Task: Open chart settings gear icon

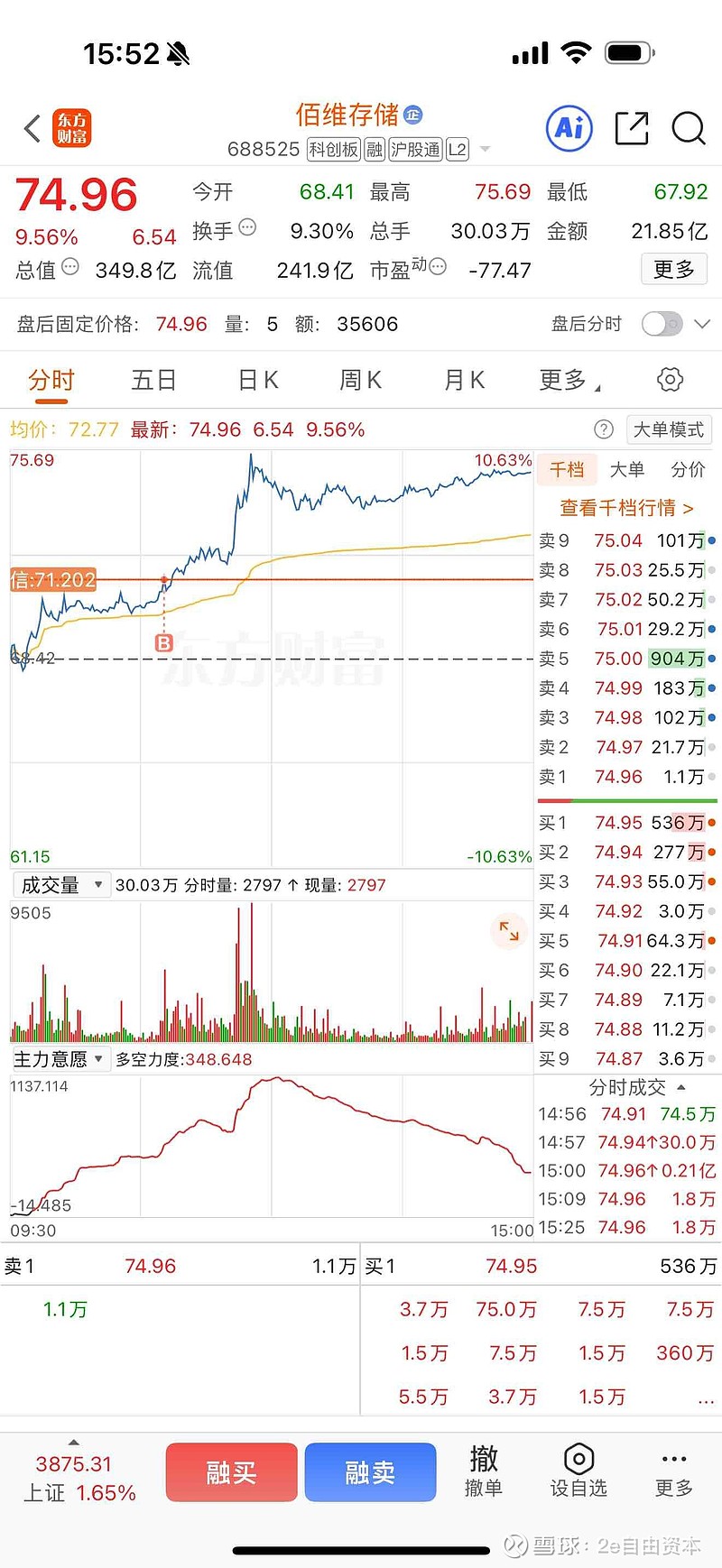Action: (x=670, y=380)
